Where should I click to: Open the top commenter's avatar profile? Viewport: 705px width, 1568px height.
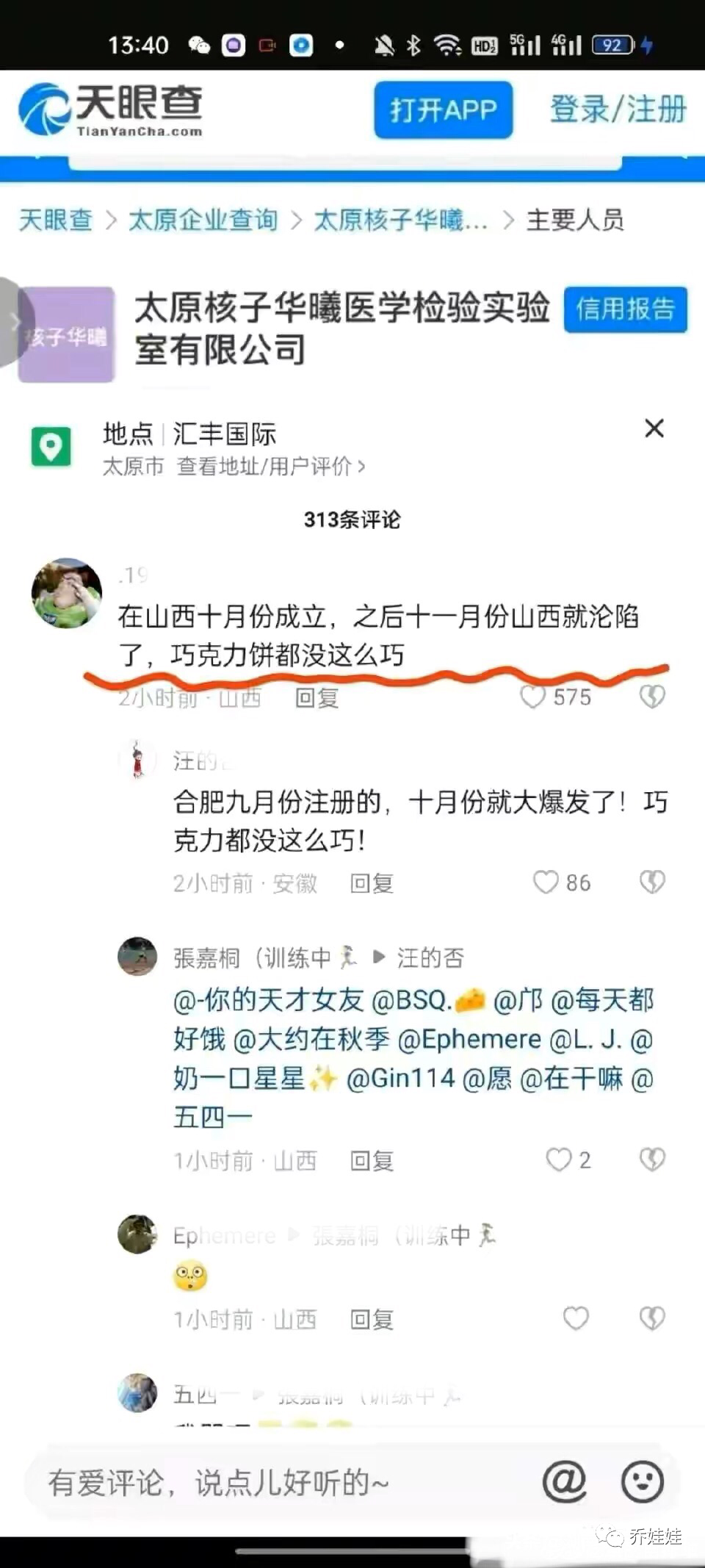coord(67,593)
